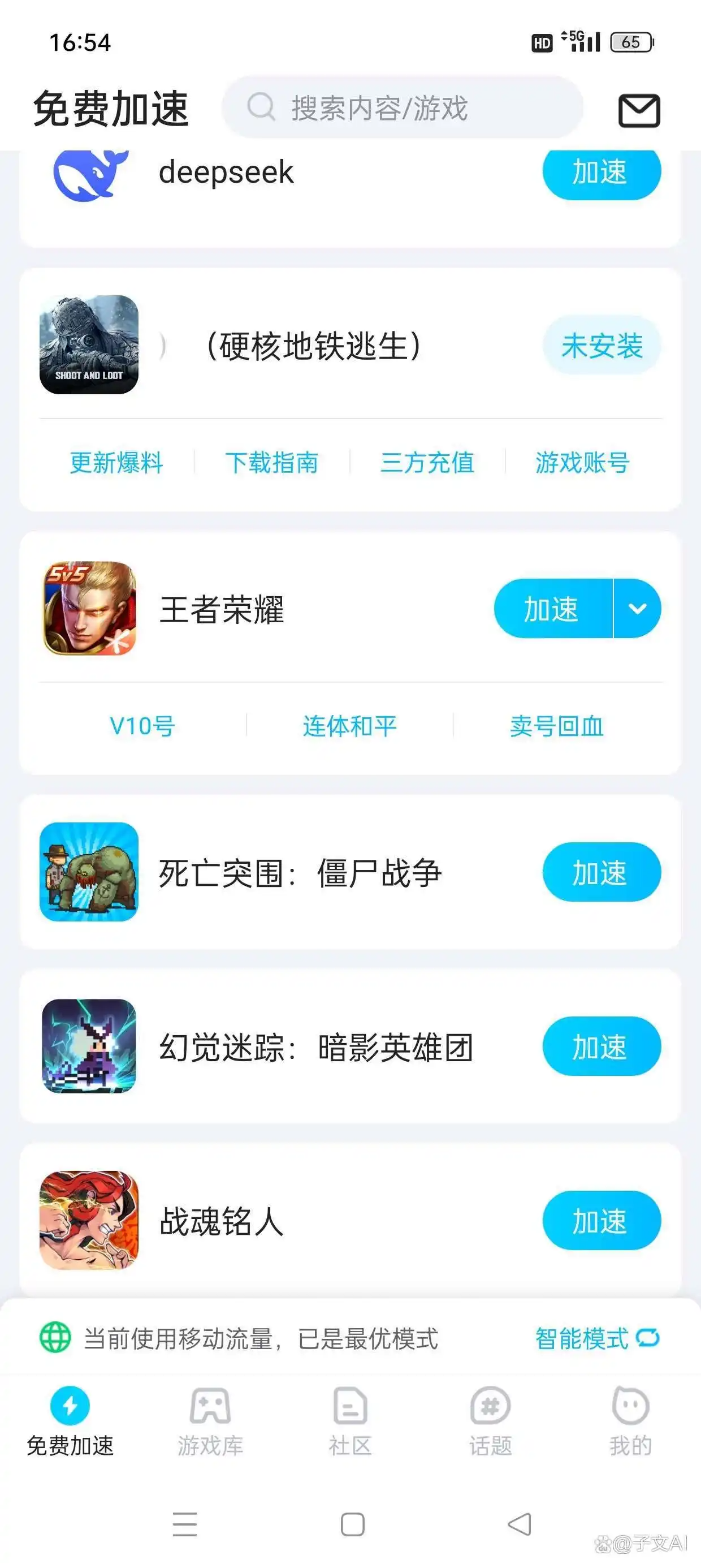Open the mail inbox icon
Image resolution: width=701 pixels, height=1568 pixels.
coord(638,109)
